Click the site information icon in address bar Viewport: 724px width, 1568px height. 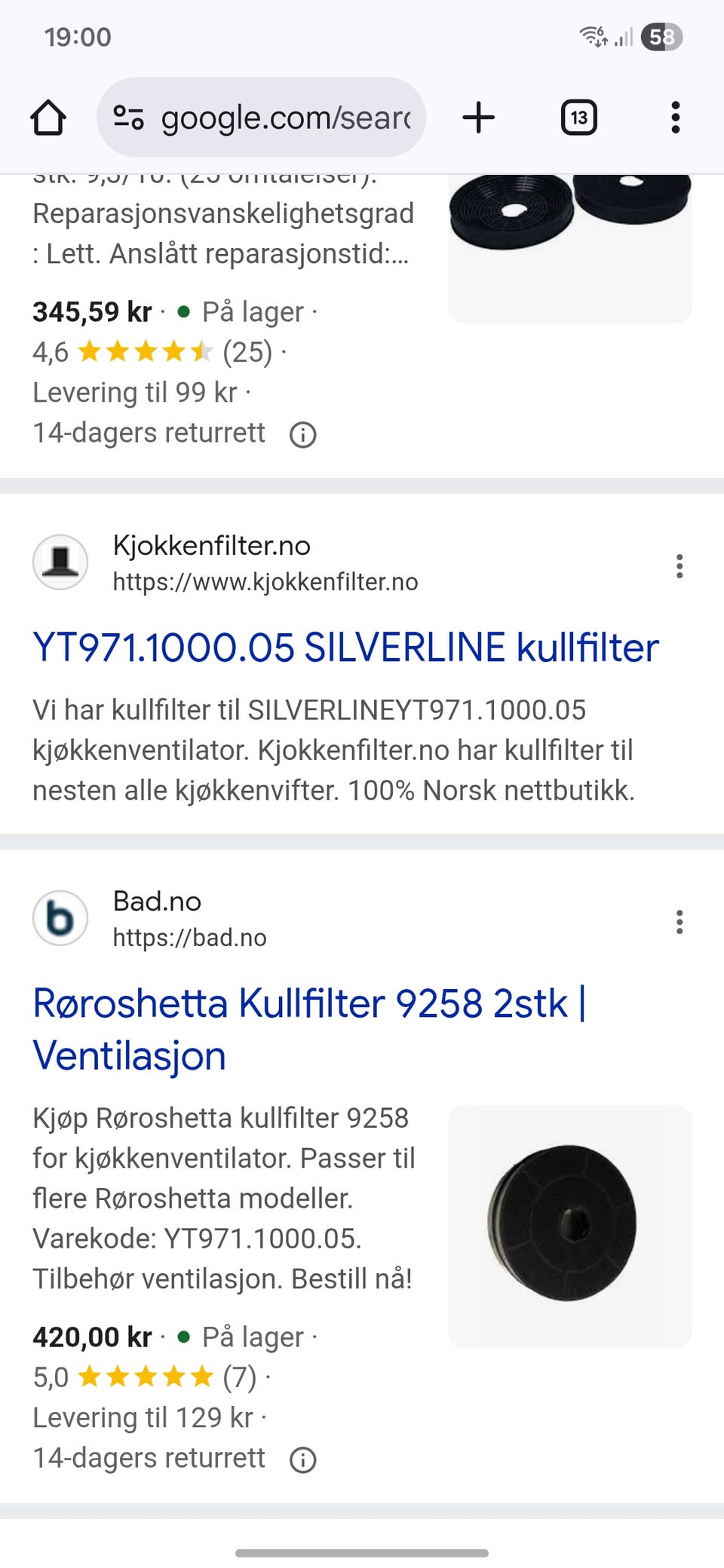click(x=130, y=118)
